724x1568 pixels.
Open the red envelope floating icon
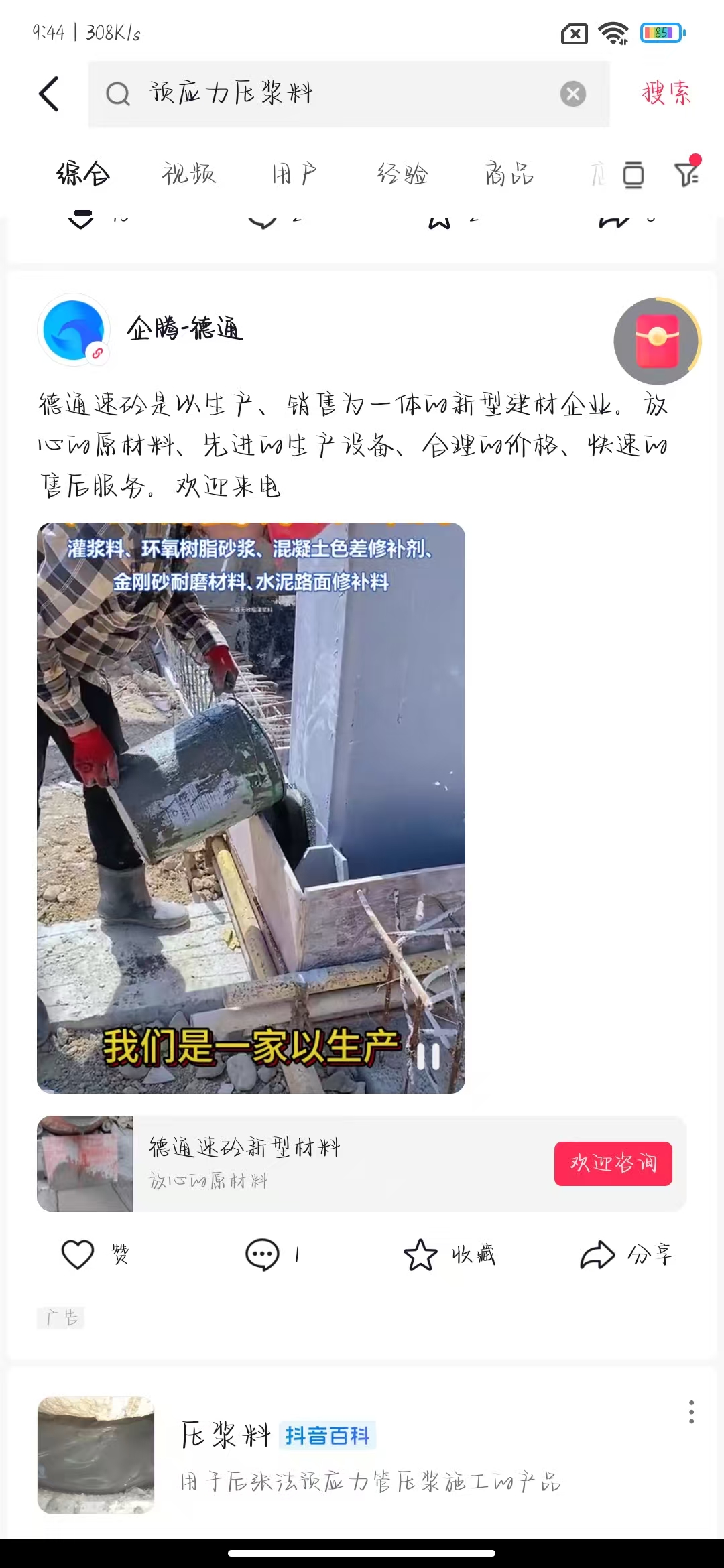657,341
